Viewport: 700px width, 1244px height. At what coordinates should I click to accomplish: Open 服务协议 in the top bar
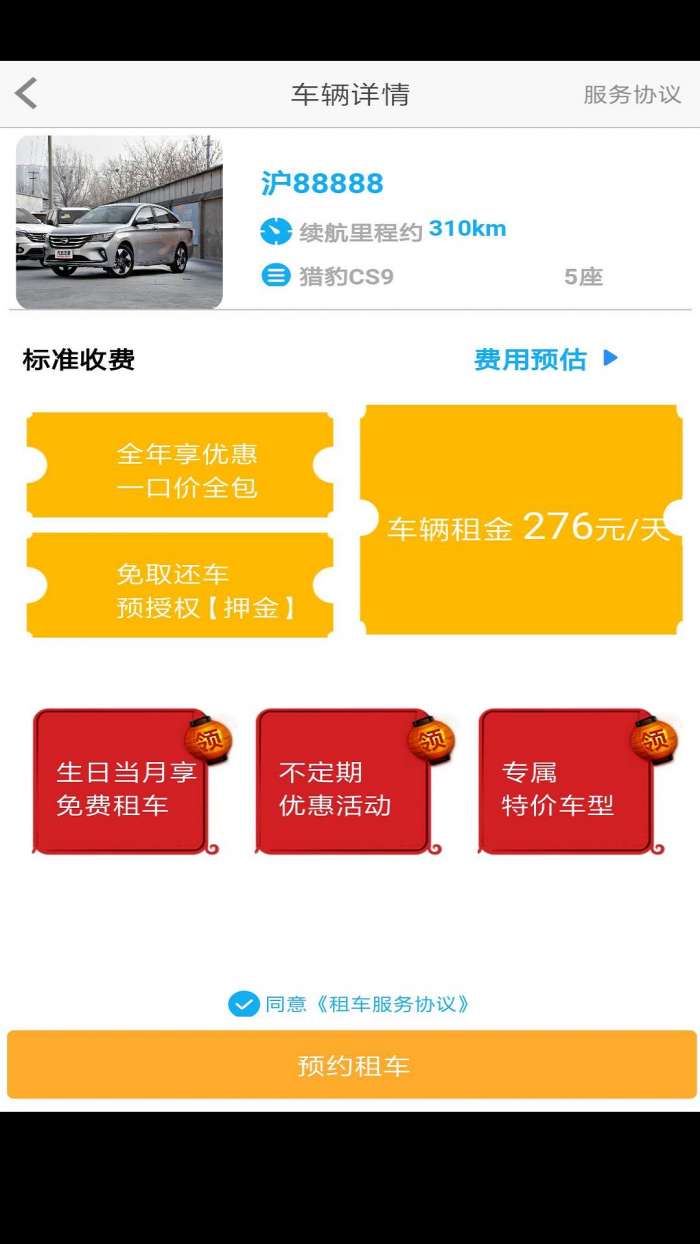point(632,94)
